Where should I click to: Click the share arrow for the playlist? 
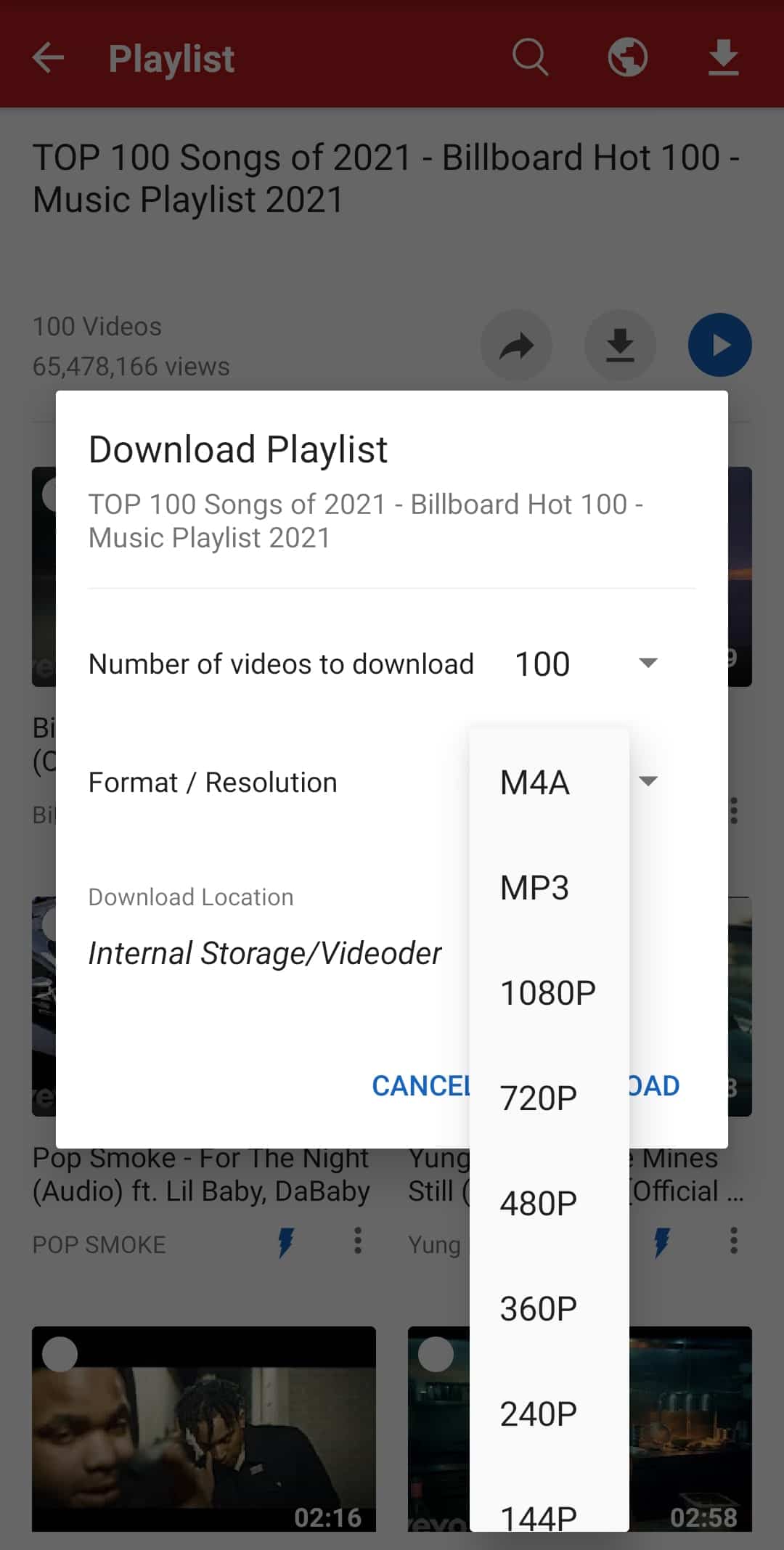pos(516,345)
